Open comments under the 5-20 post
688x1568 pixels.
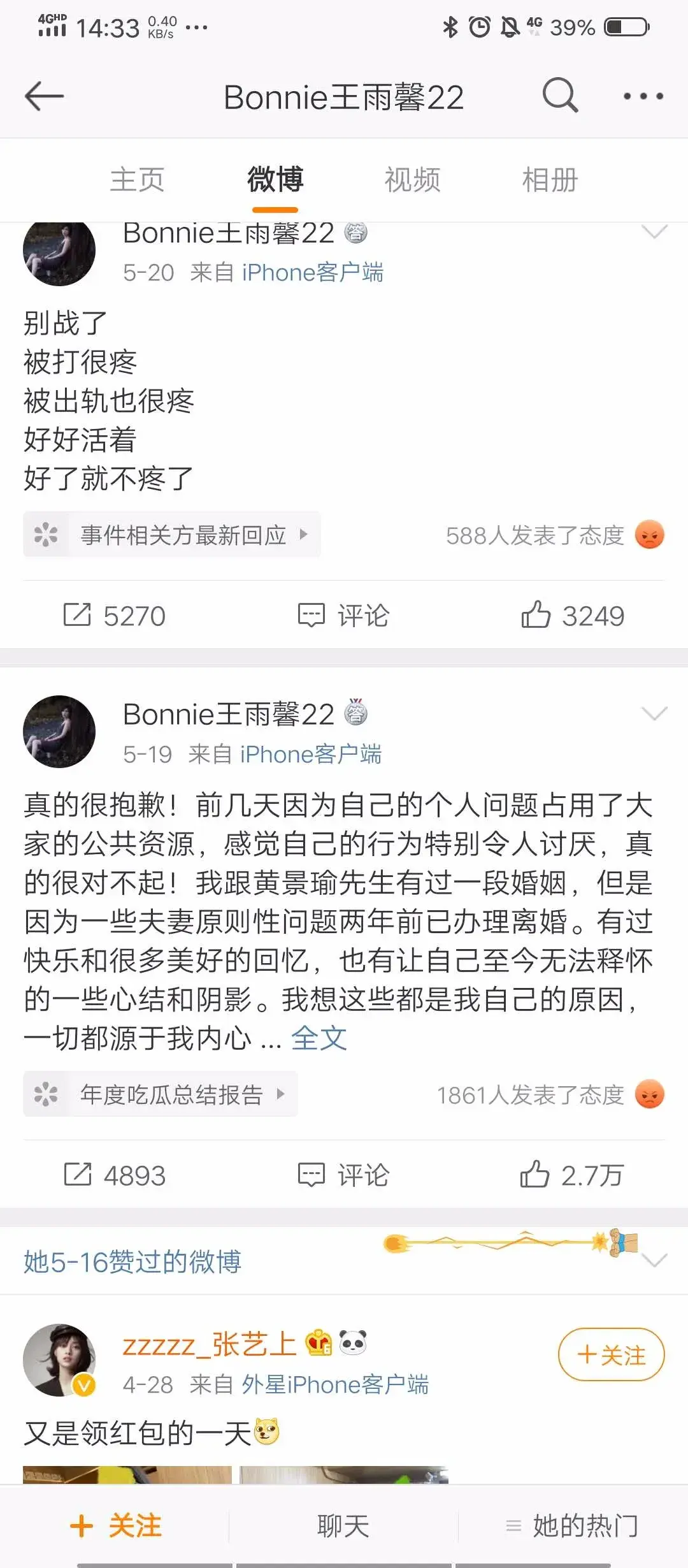coord(344,616)
